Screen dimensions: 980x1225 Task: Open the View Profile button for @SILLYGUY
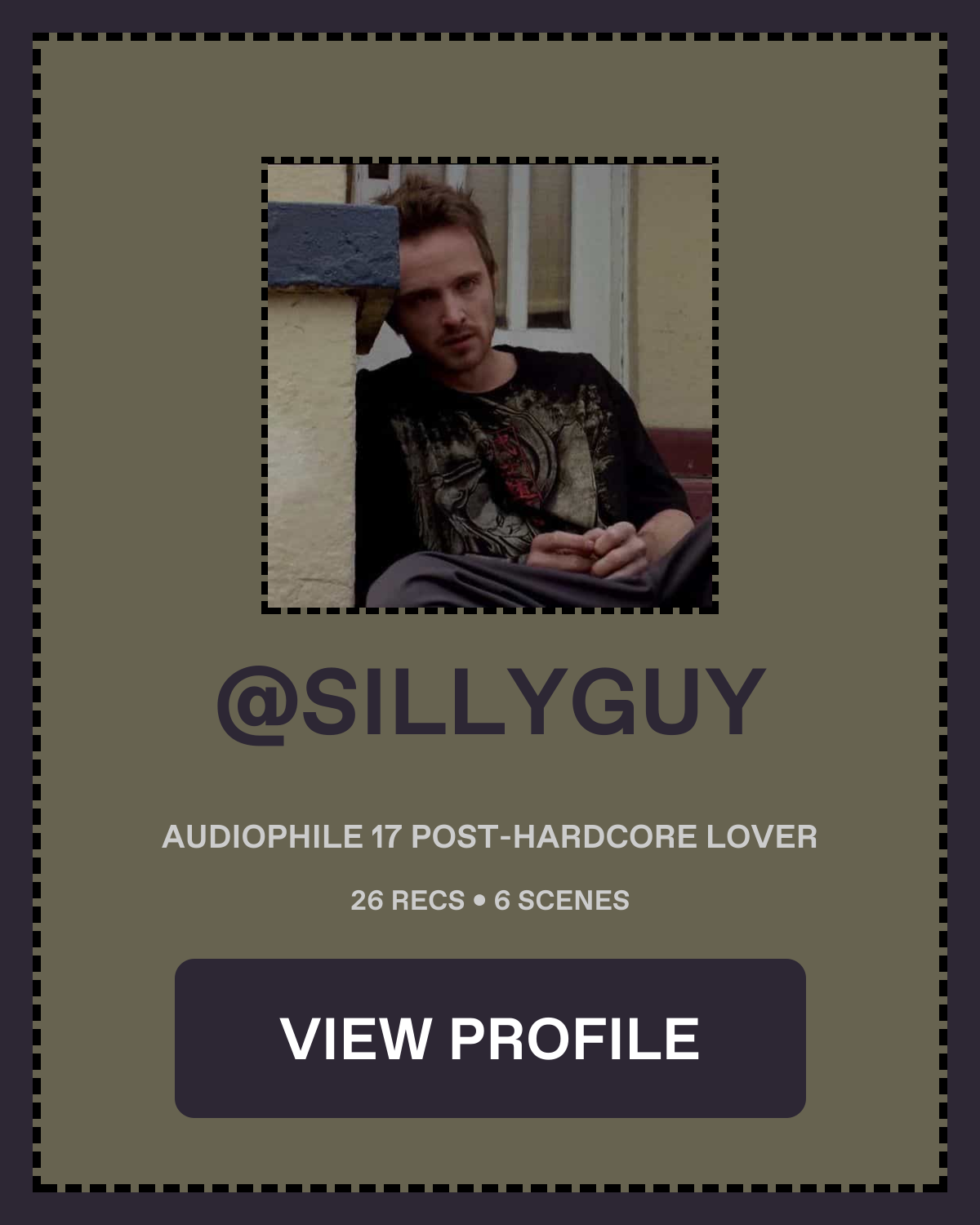(490, 1037)
